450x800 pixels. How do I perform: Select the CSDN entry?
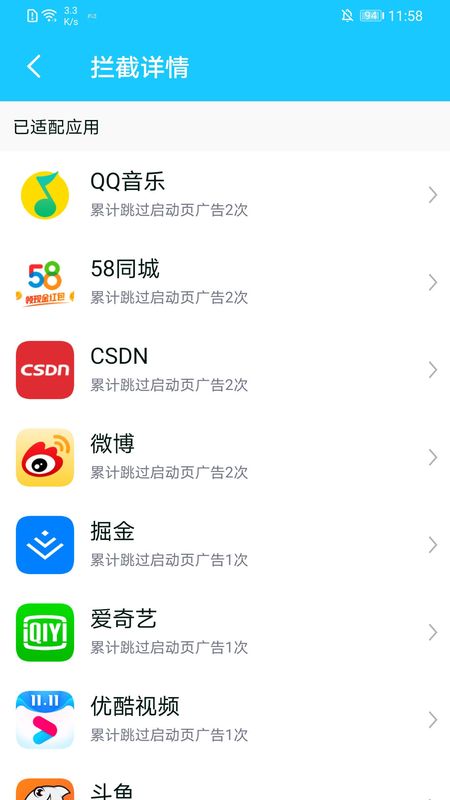[x=225, y=370]
